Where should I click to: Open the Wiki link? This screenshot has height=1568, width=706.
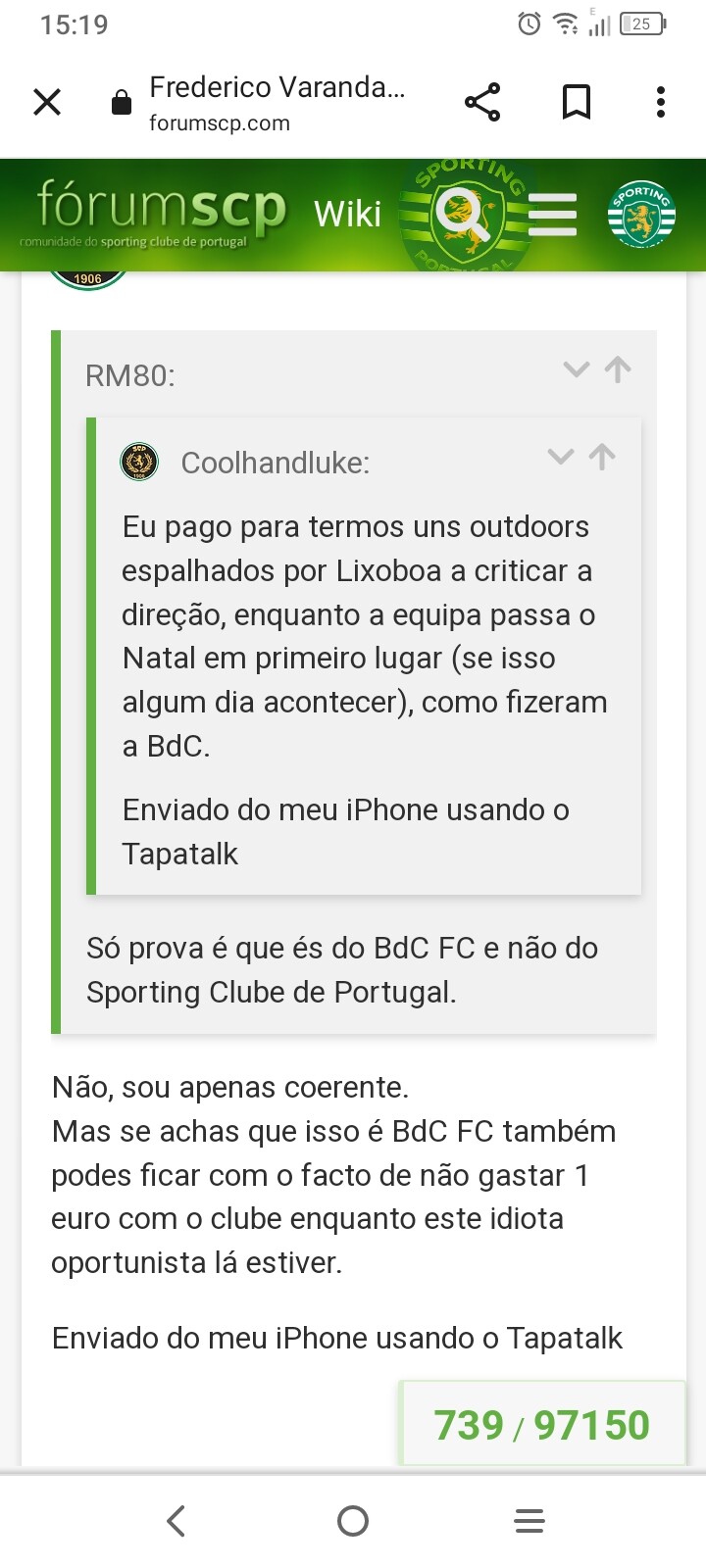[x=347, y=214]
